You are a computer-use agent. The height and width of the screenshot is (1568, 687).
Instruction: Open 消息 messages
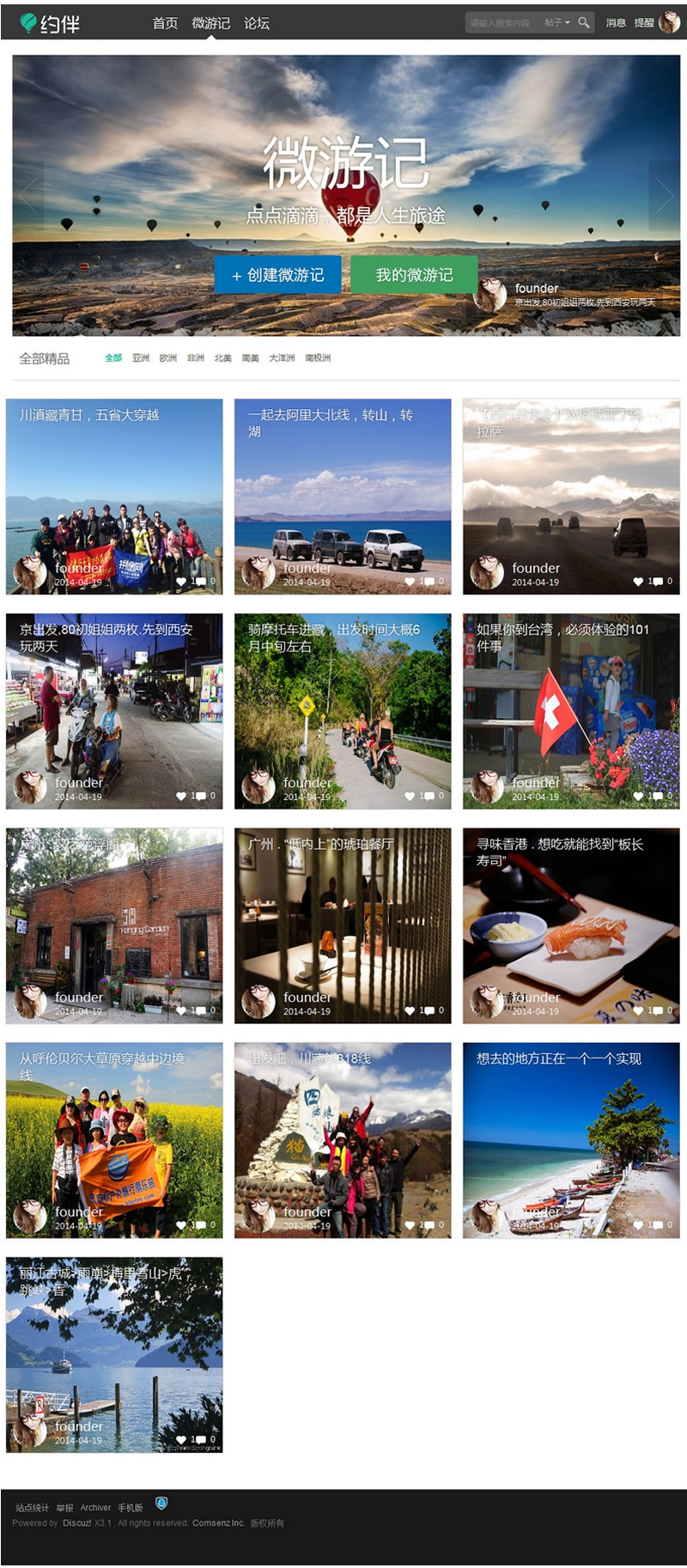pyautogui.click(x=616, y=23)
